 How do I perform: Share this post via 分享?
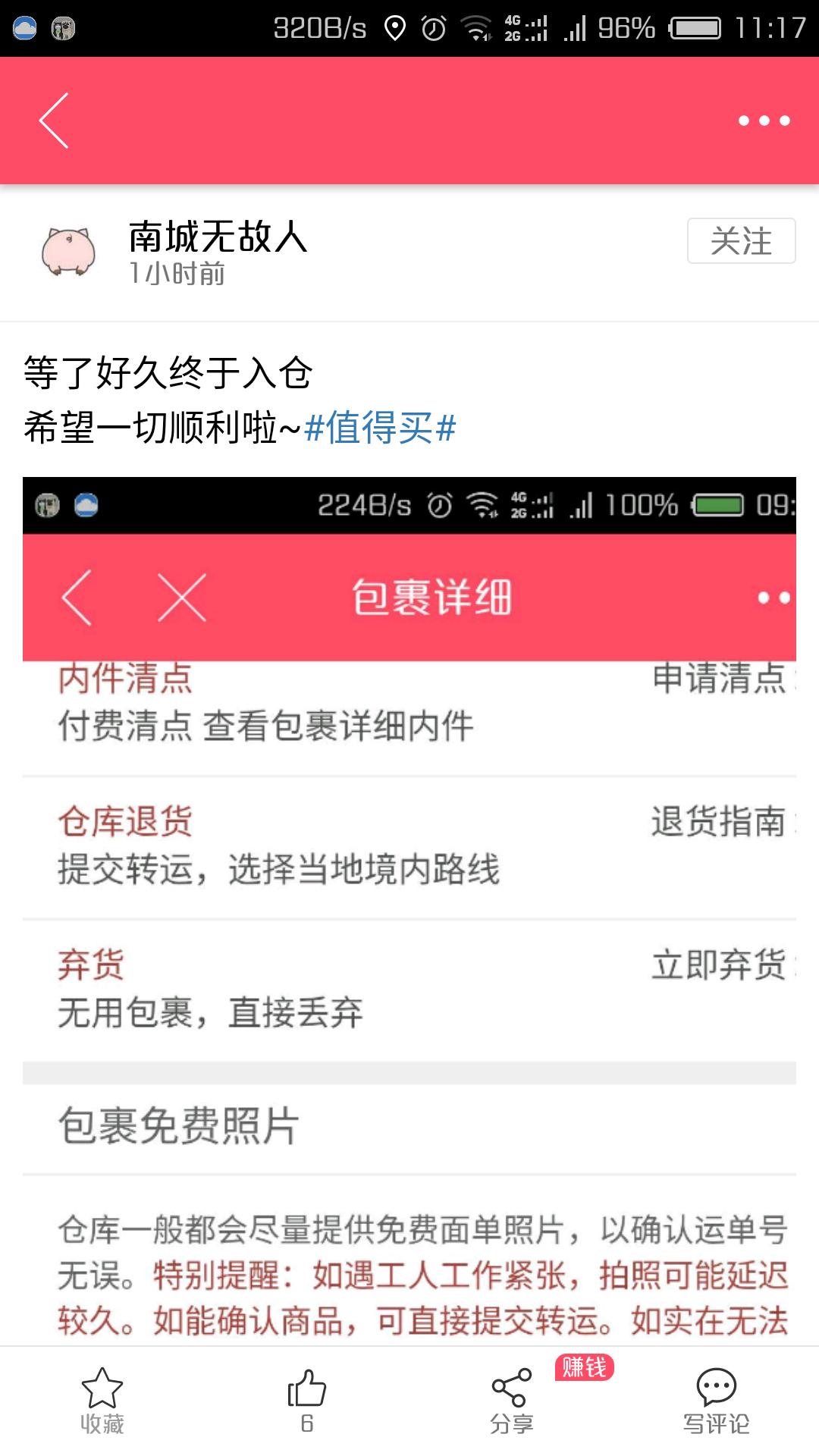pos(512,1401)
